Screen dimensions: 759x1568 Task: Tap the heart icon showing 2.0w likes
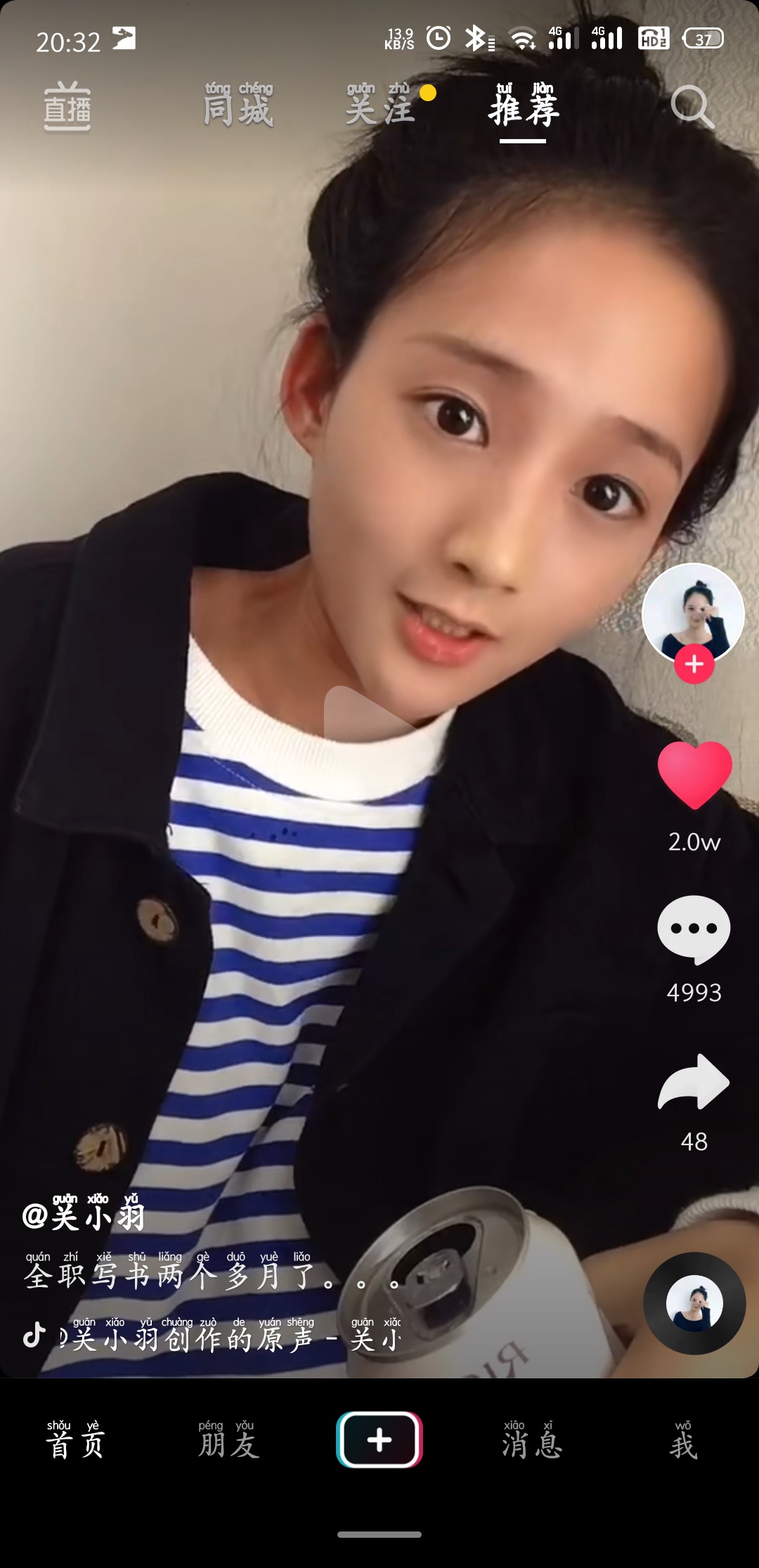694,775
